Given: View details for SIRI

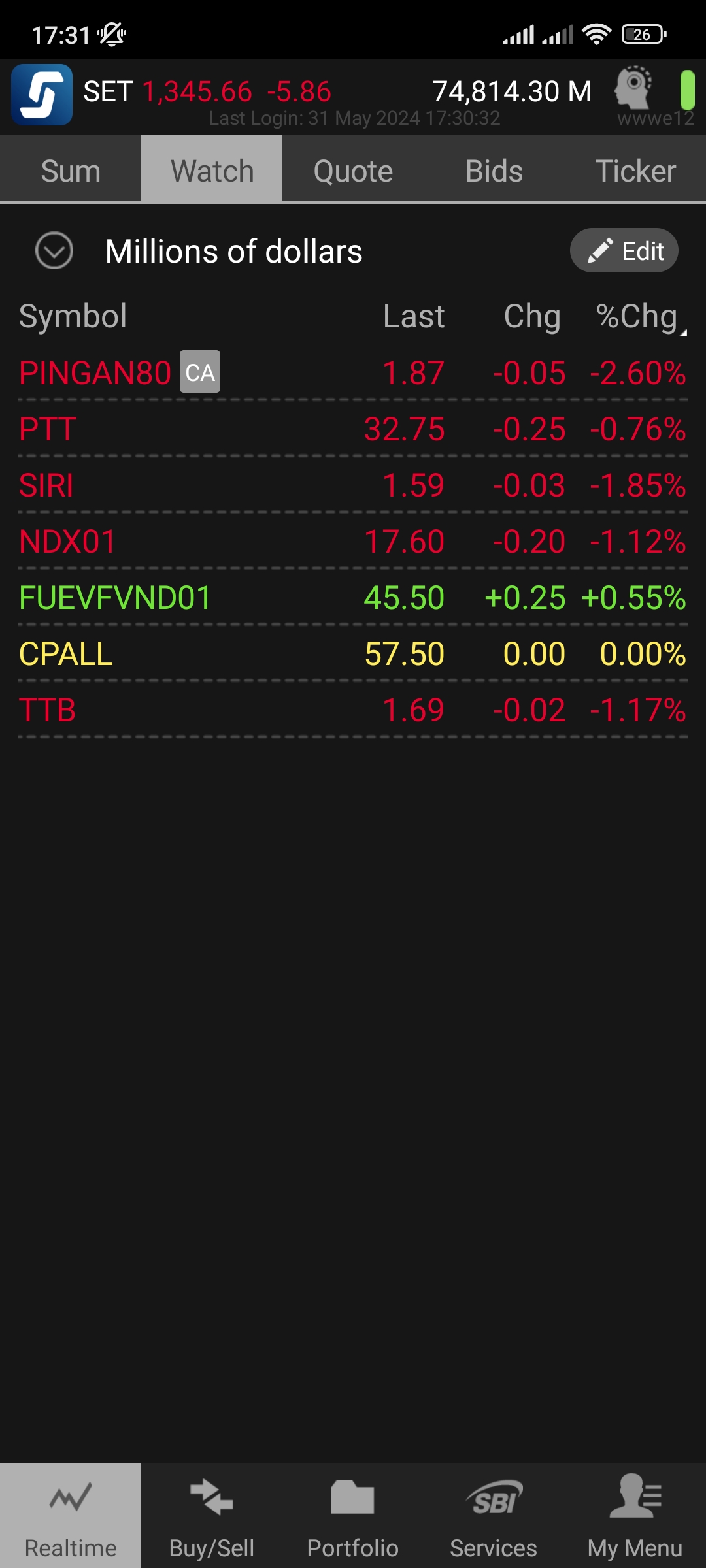Looking at the screenshot, I should [x=353, y=485].
